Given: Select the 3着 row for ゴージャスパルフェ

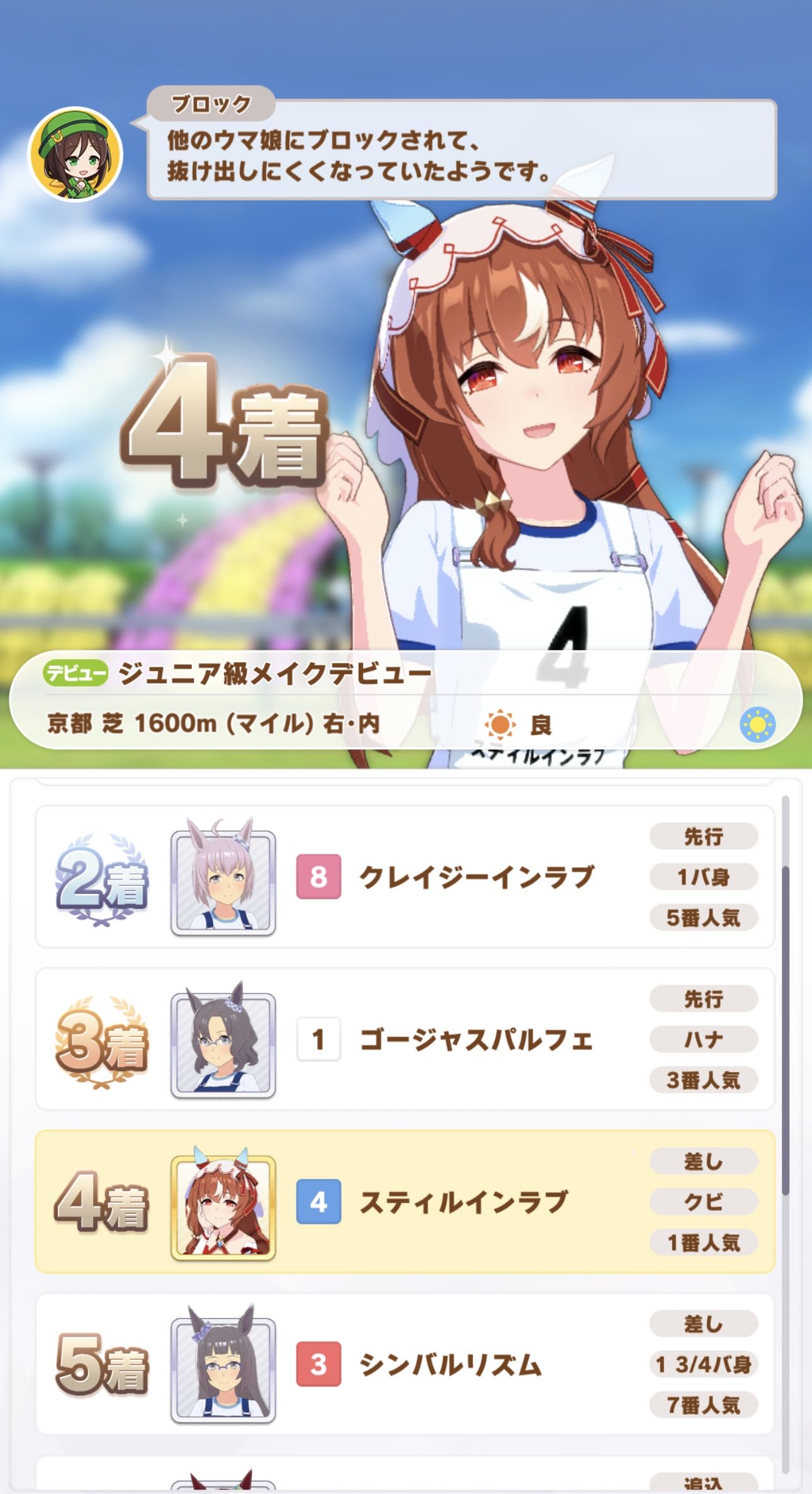Looking at the screenshot, I should click(x=405, y=1039).
